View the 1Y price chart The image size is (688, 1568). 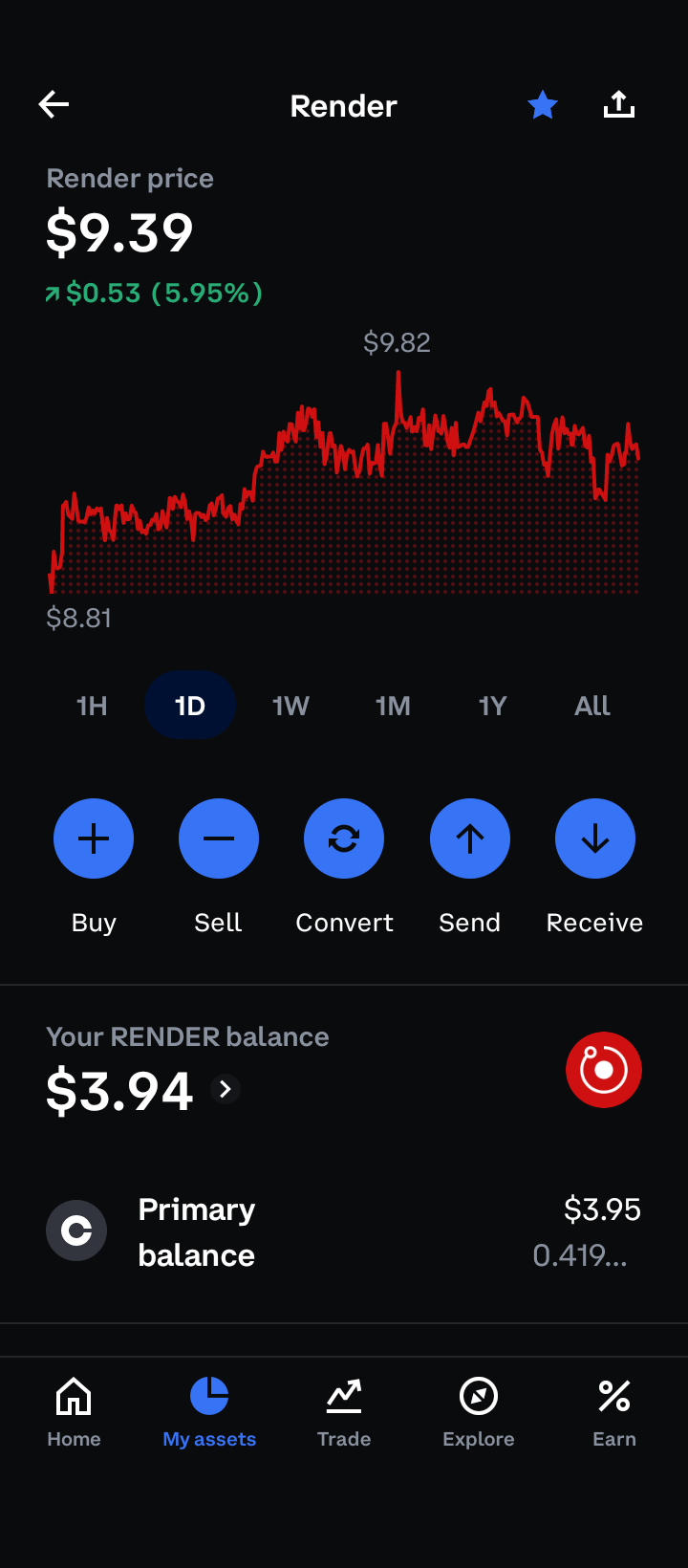coord(492,706)
